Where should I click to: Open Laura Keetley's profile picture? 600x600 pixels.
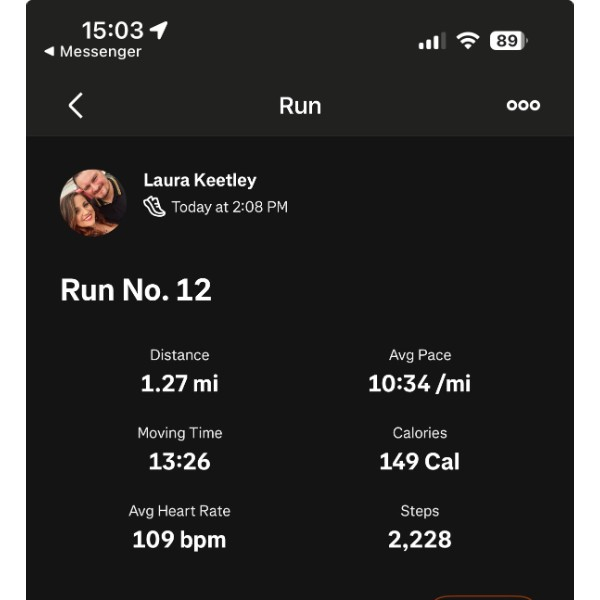pyautogui.click(x=93, y=202)
